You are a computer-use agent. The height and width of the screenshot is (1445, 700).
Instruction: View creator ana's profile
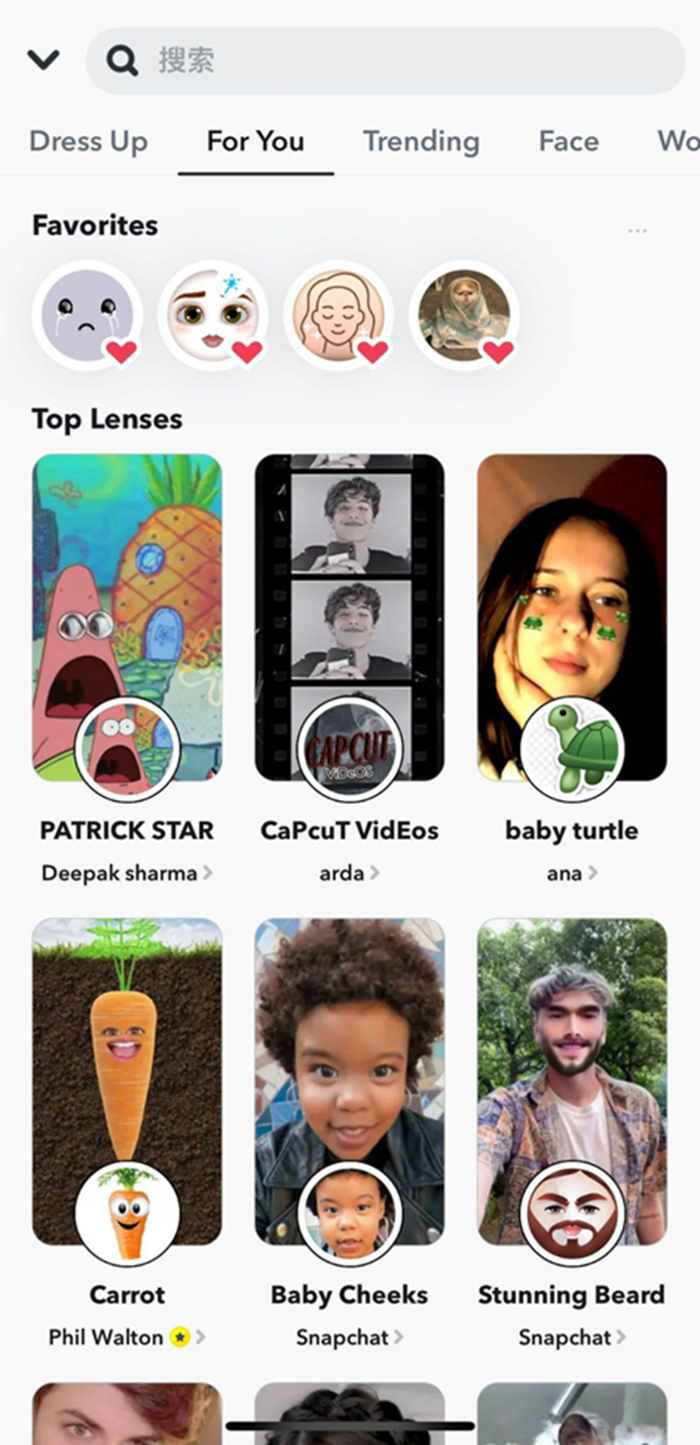tap(571, 873)
